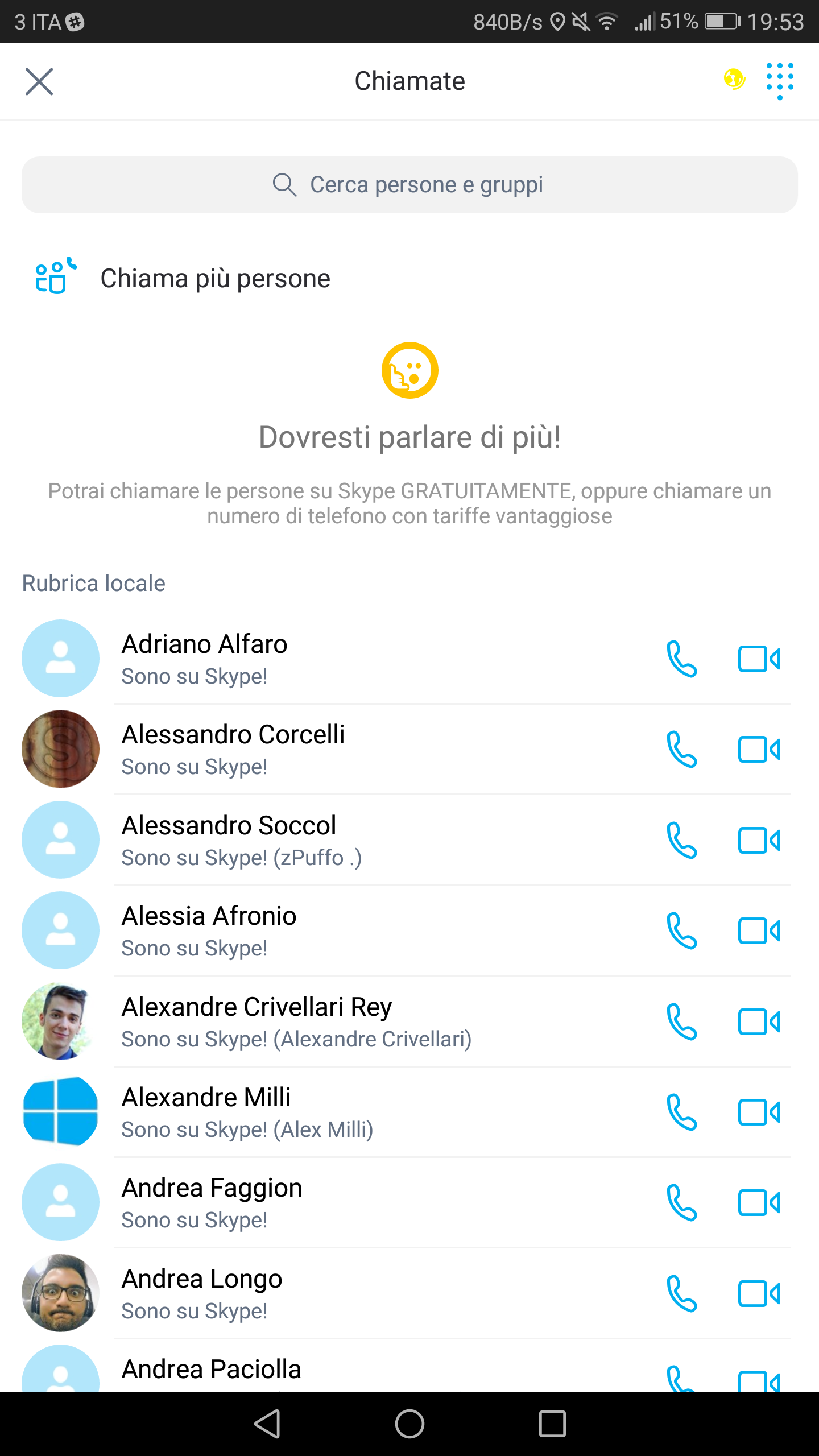Select Chiama più persone
The height and width of the screenshot is (1456, 819).
(409, 278)
